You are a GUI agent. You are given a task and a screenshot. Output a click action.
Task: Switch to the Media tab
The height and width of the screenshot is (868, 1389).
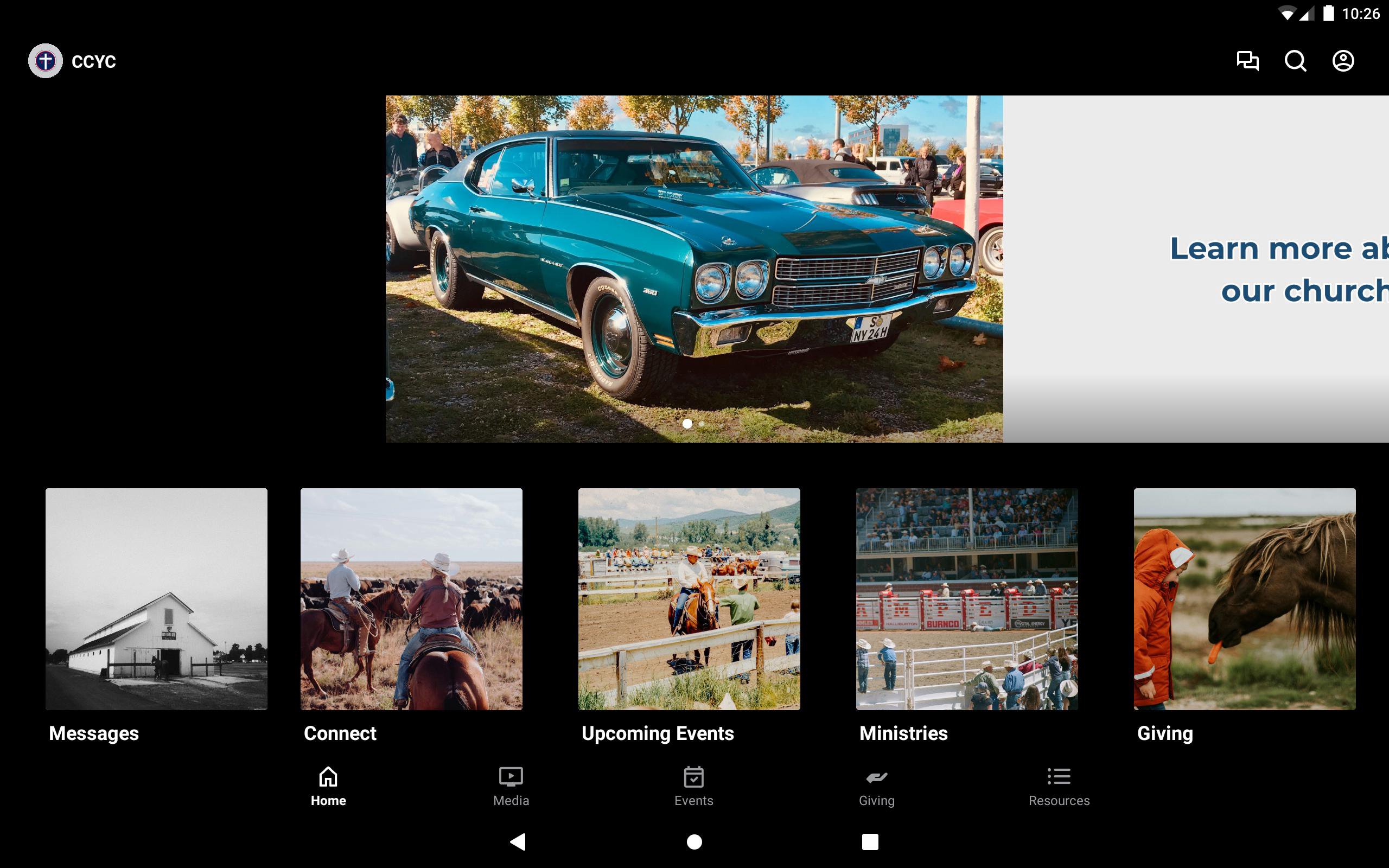coord(511,787)
